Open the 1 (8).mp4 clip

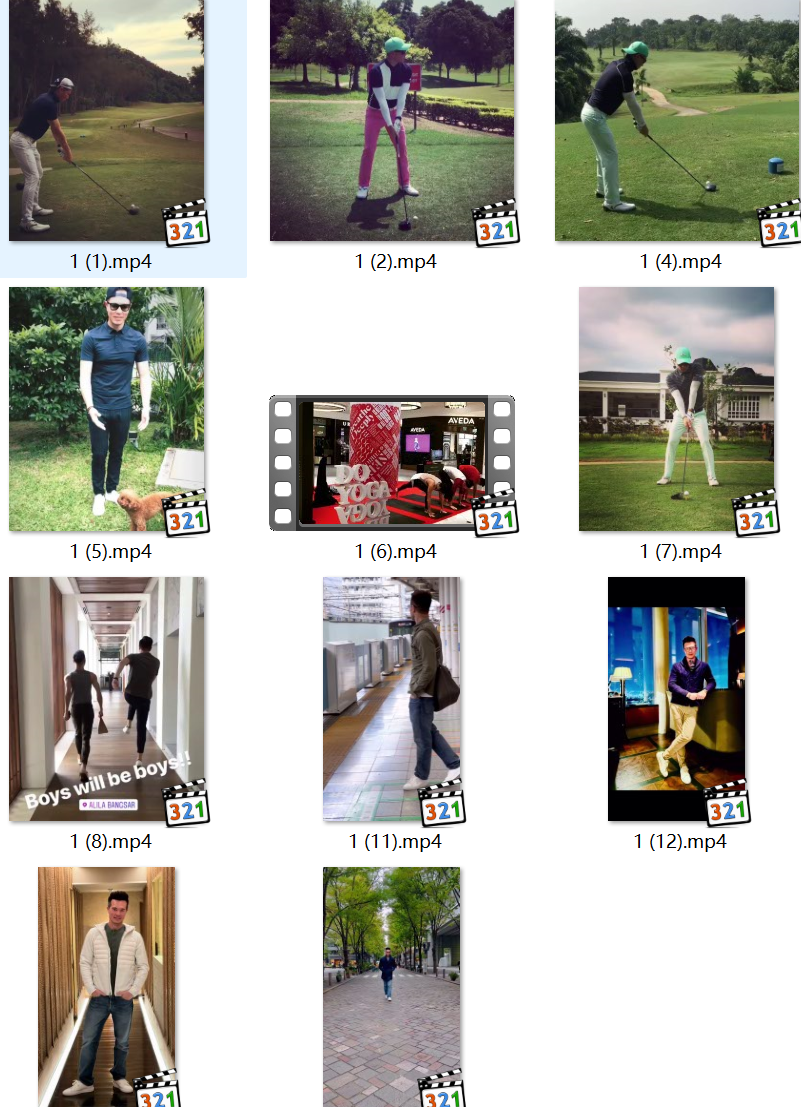(x=107, y=699)
